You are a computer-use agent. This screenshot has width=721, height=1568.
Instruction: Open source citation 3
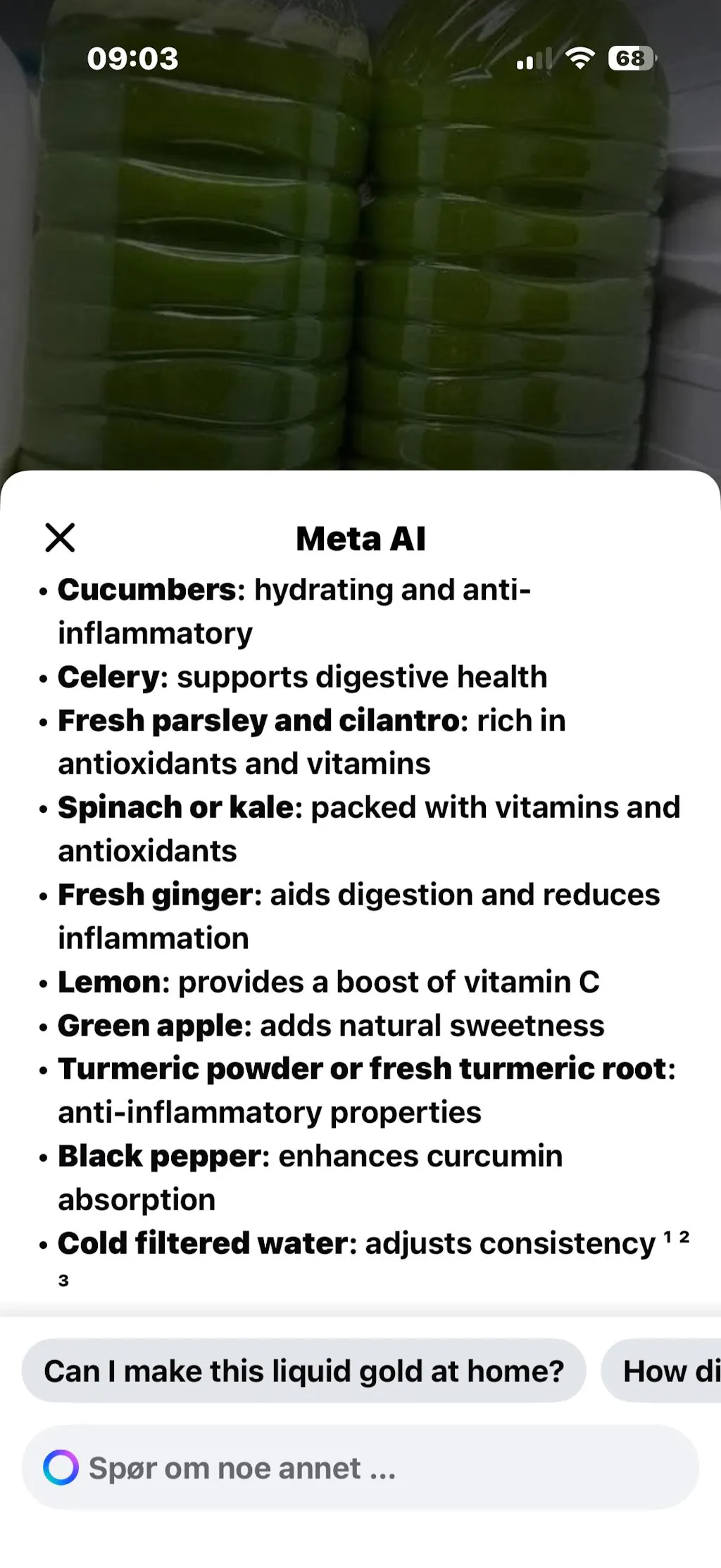(x=63, y=1281)
